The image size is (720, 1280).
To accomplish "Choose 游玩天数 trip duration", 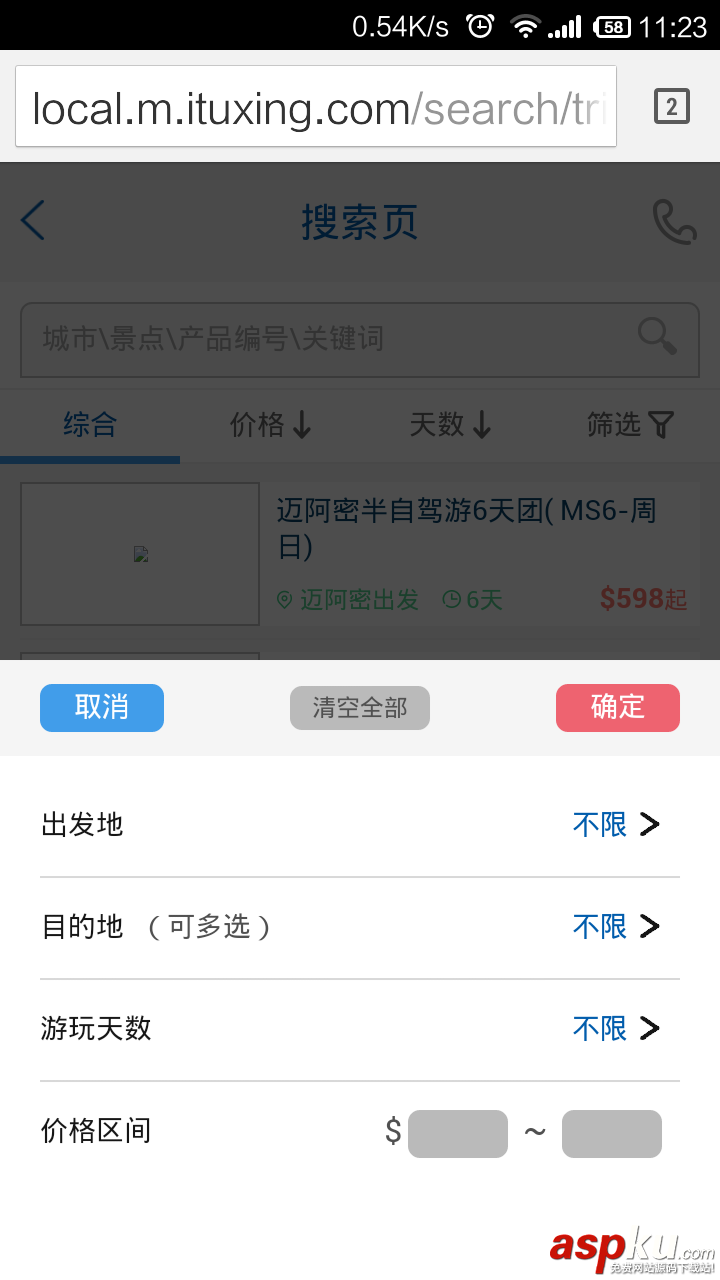I will 360,1029.
